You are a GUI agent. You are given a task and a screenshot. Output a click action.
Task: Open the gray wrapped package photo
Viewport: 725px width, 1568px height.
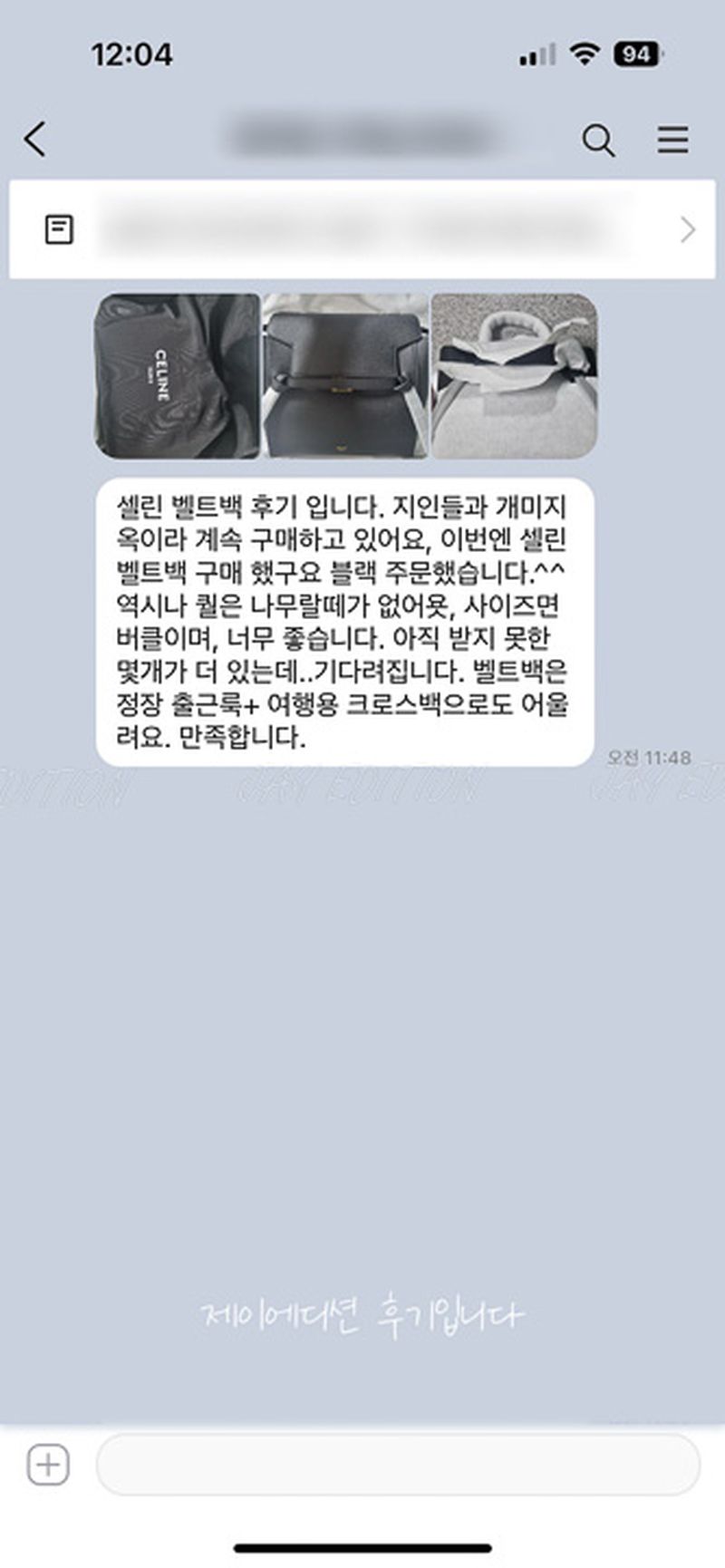pos(514,375)
